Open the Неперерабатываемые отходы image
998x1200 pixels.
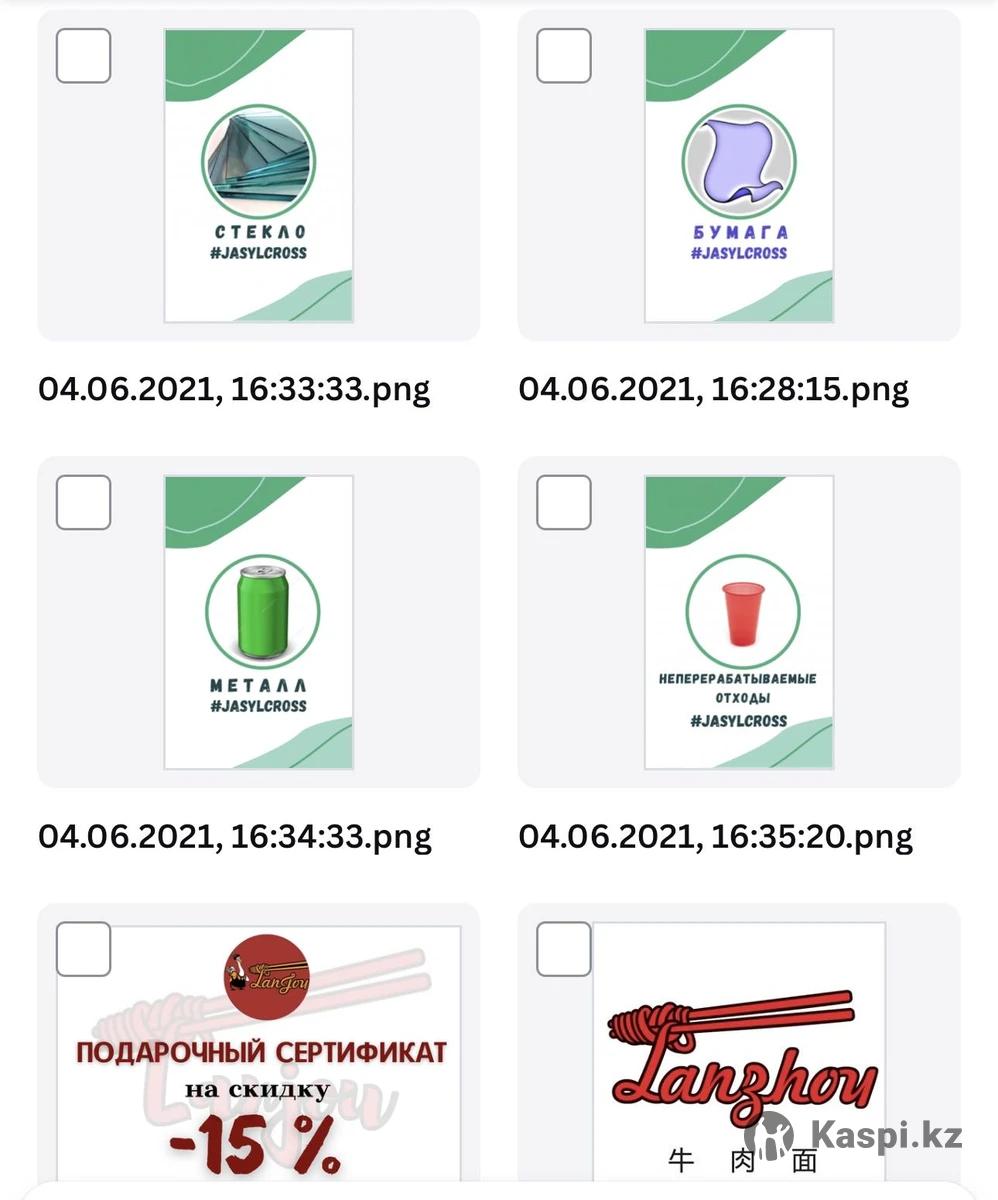tap(739, 622)
